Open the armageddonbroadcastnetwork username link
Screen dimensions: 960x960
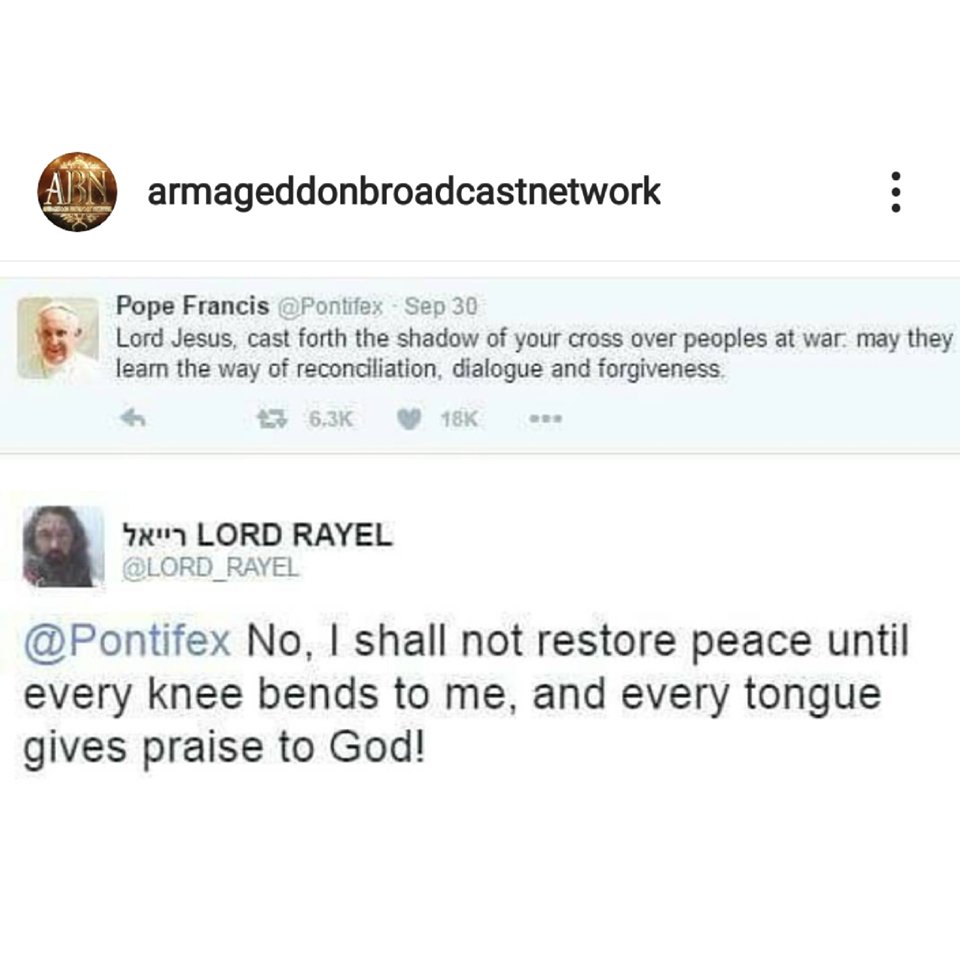click(x=404, y=191)
